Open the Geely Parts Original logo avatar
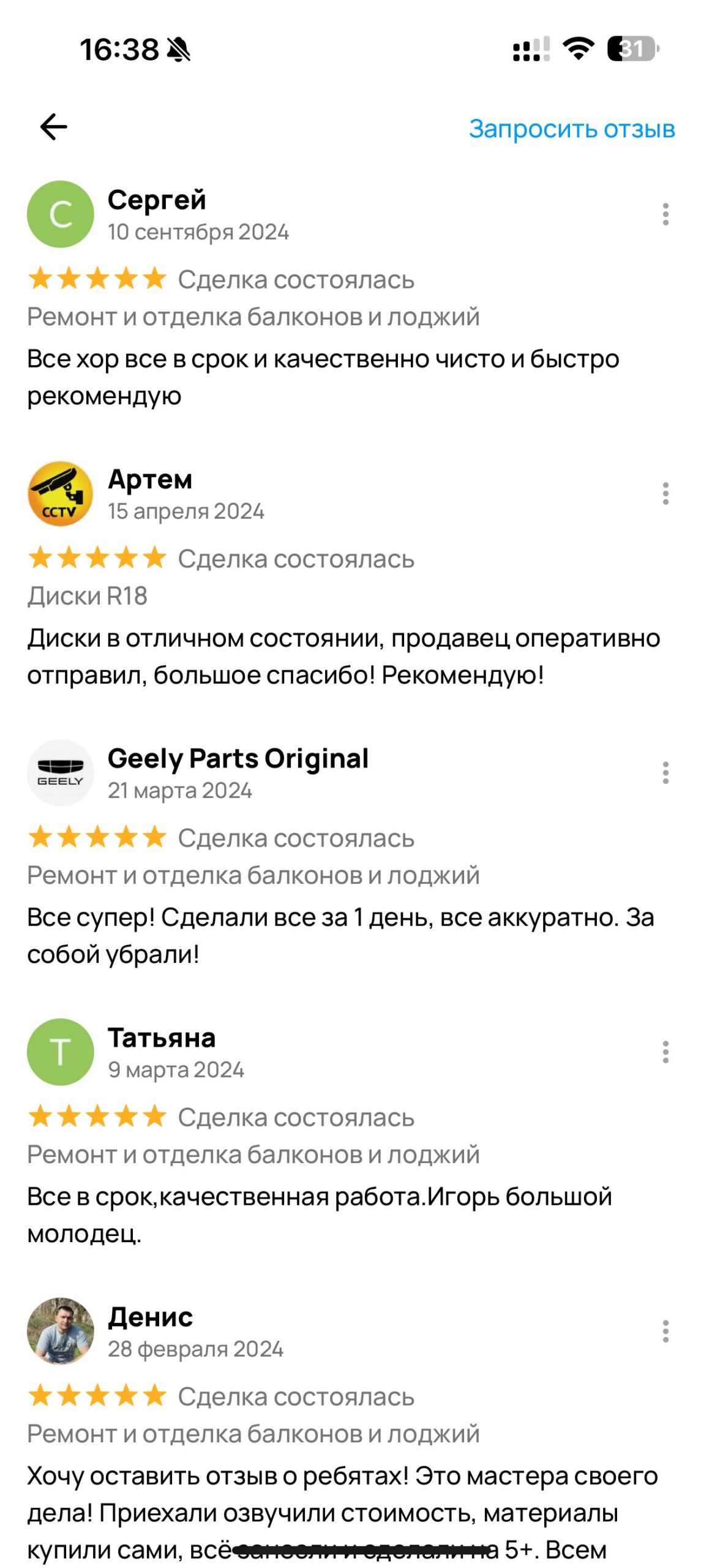This screenshot has width=723, height=1568. 61,773
